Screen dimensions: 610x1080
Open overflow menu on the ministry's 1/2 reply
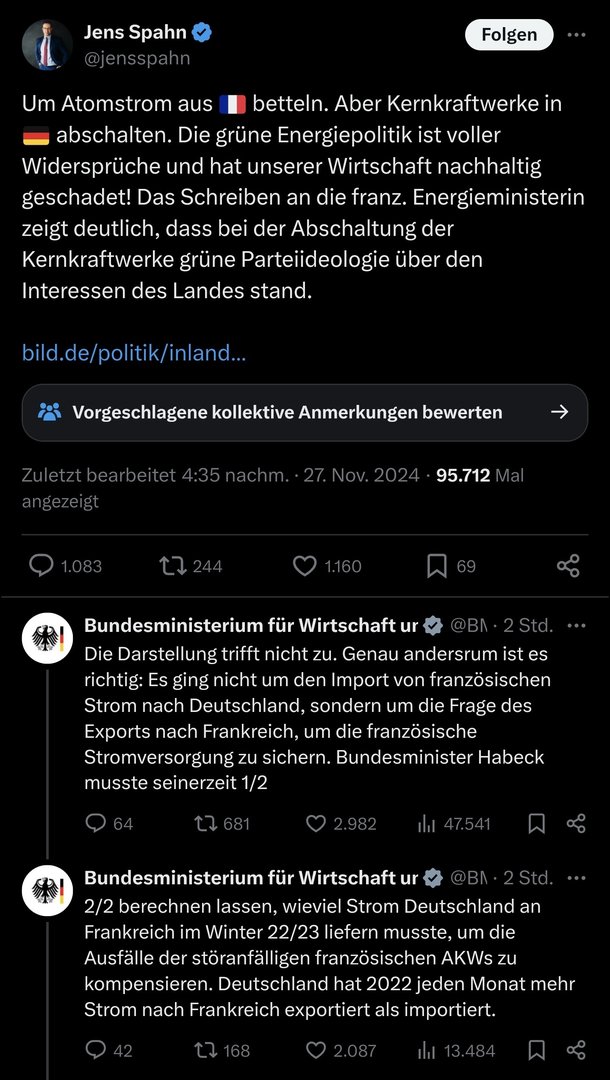coord(576,625)
